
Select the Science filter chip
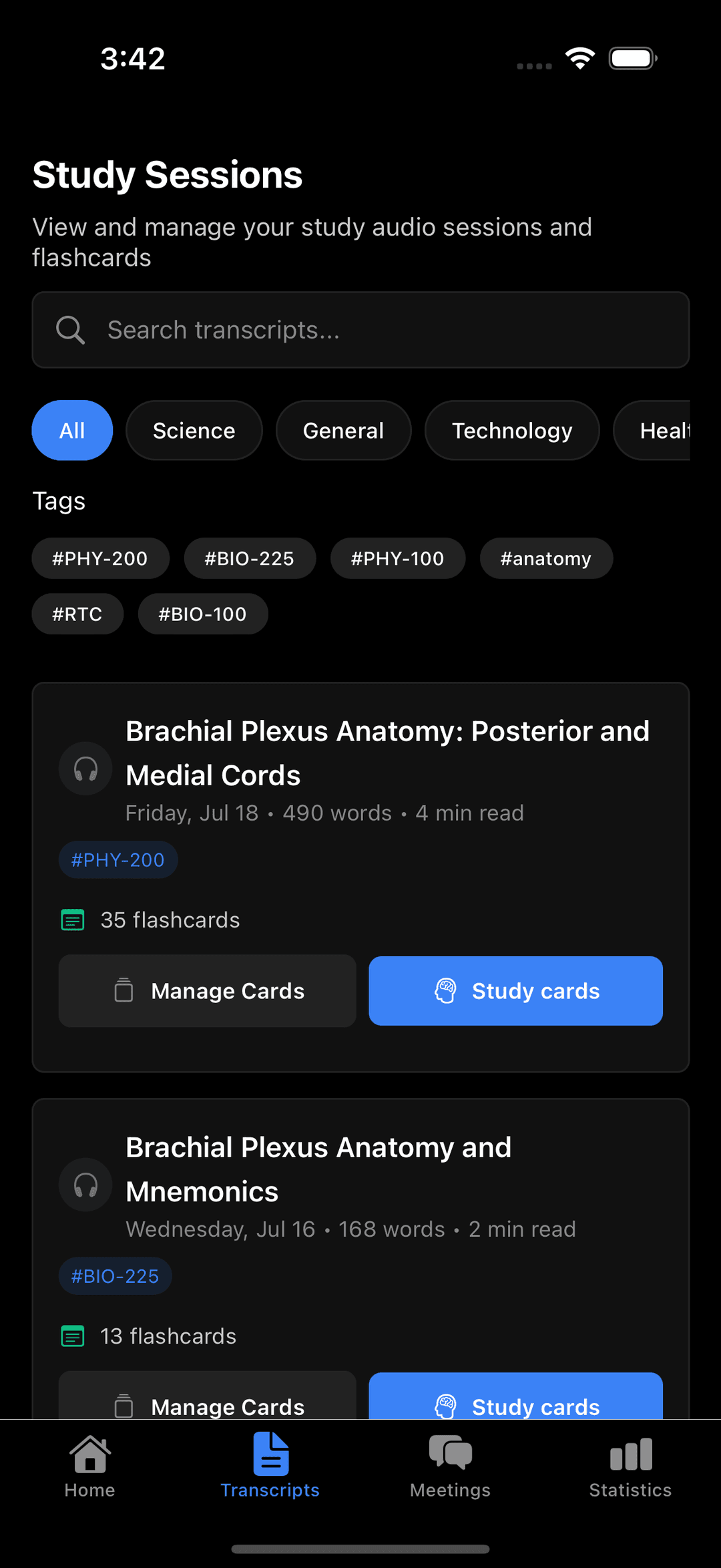coord(194,430)
